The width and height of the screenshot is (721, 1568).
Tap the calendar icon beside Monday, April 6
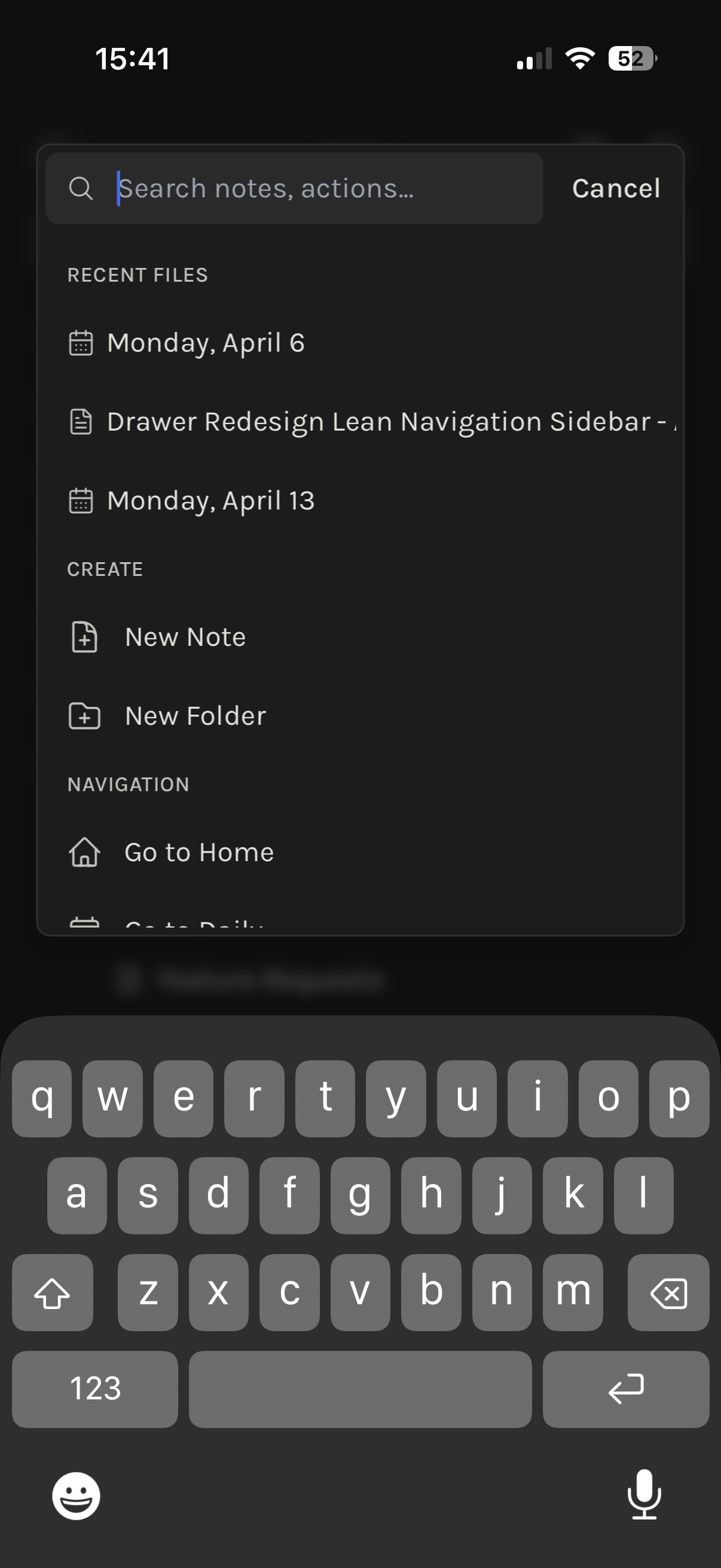click(x=80, y=343)
